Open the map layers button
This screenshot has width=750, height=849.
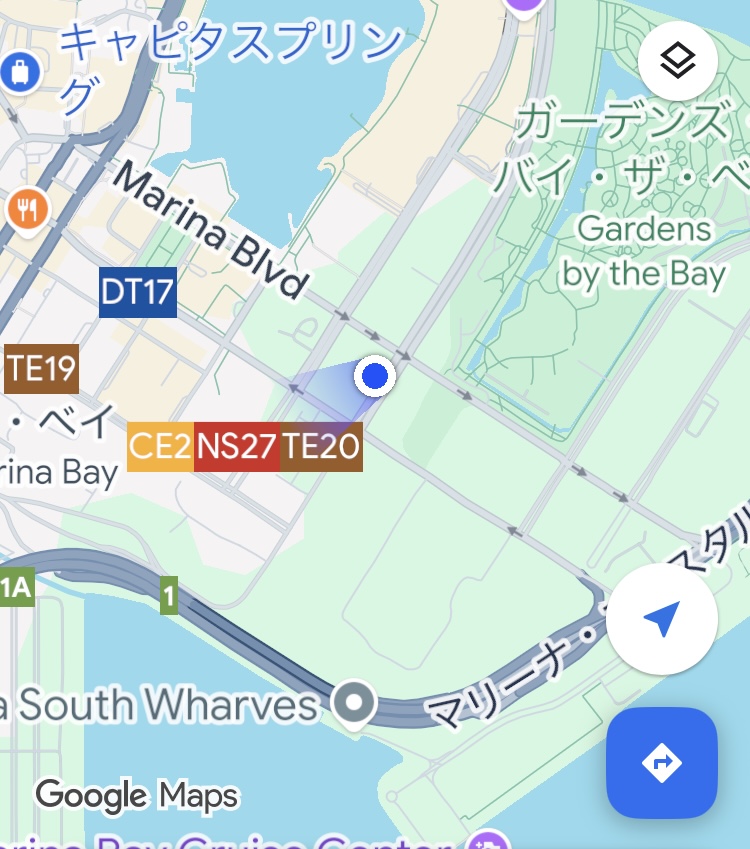(677, 61)
